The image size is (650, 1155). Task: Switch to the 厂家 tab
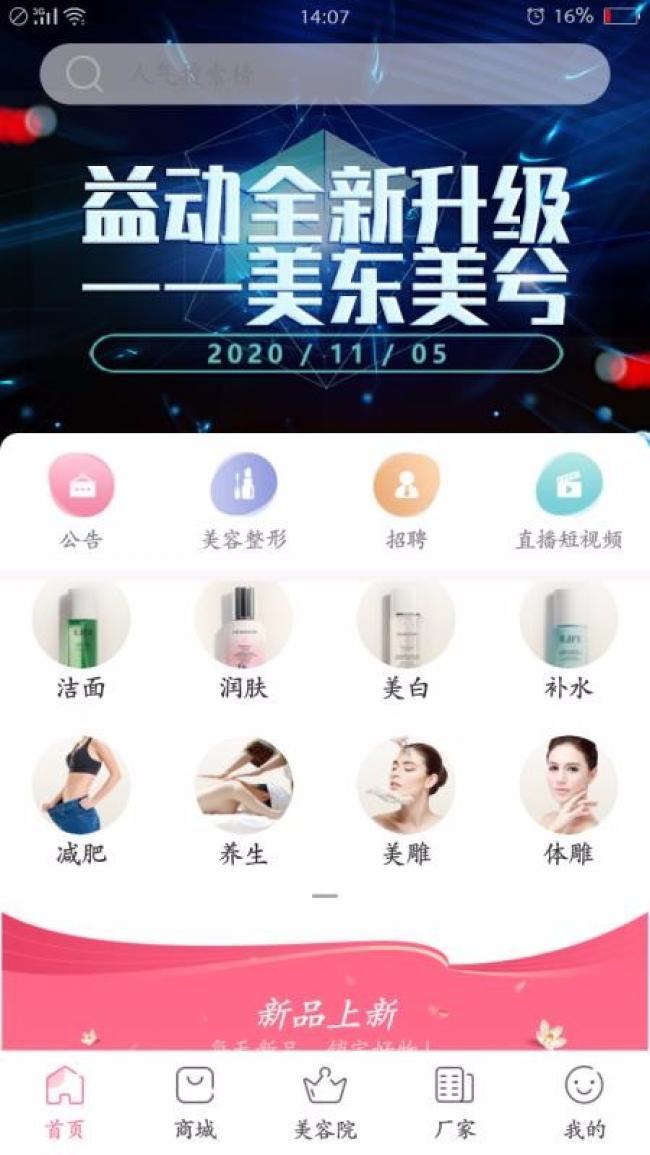coord(455,1103)
